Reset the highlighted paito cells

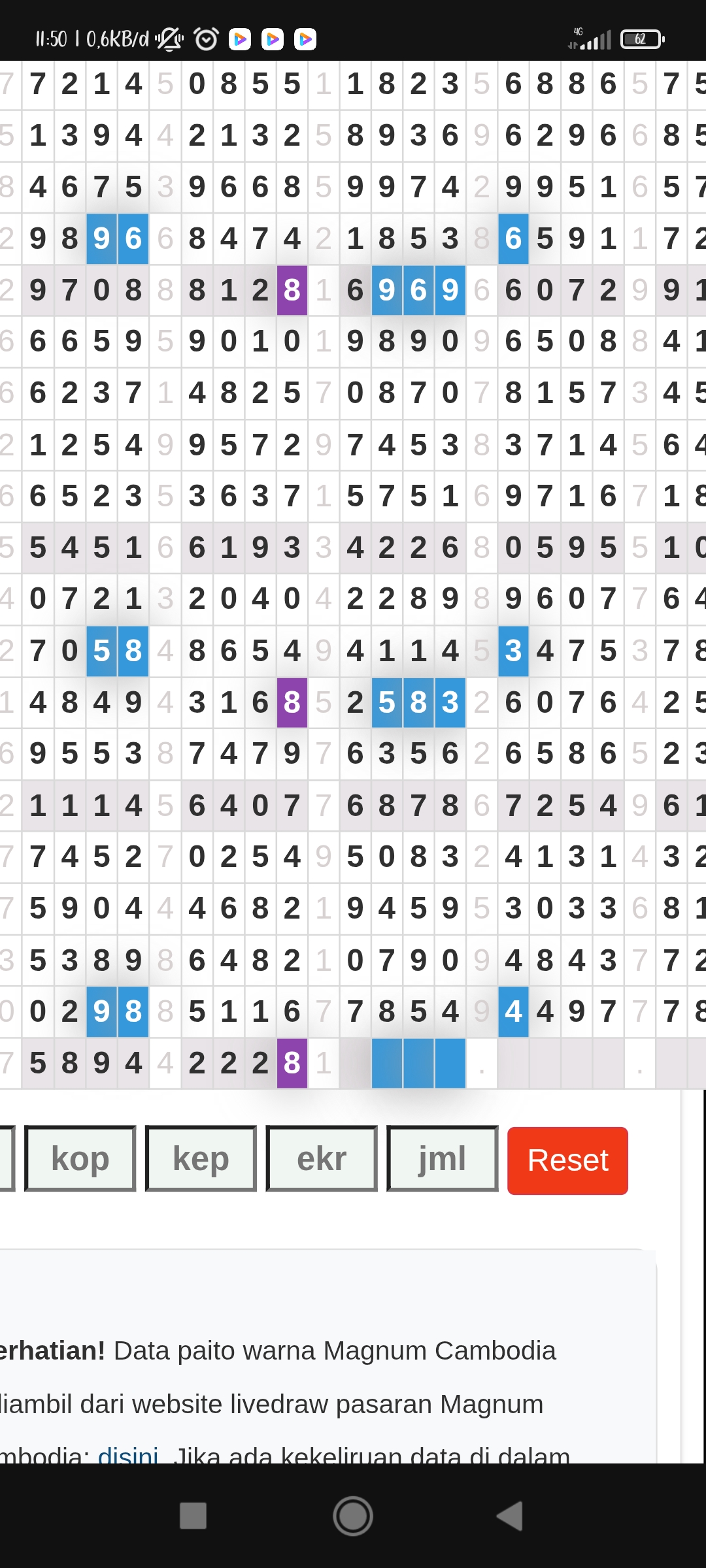567,1160
